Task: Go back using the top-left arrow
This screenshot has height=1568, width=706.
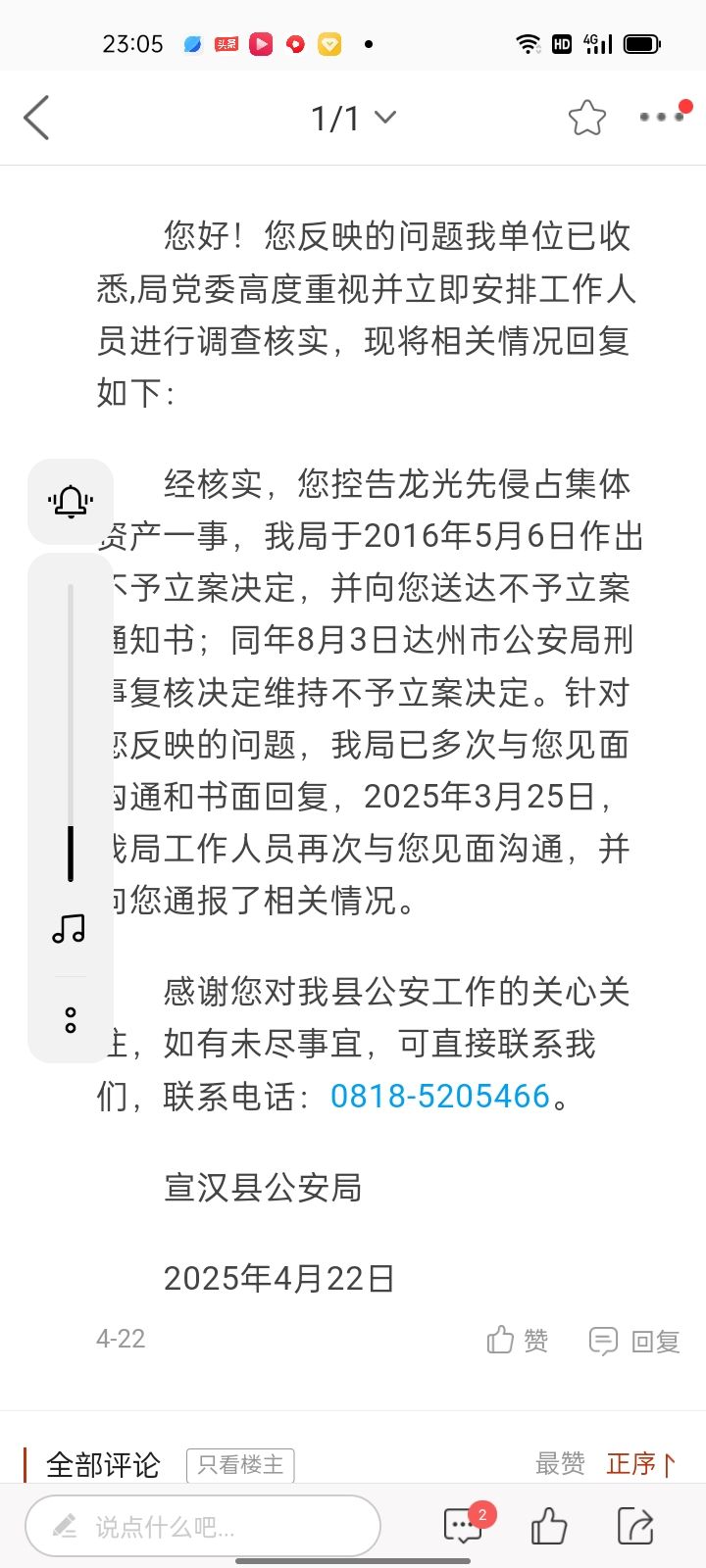Action: 37,119
